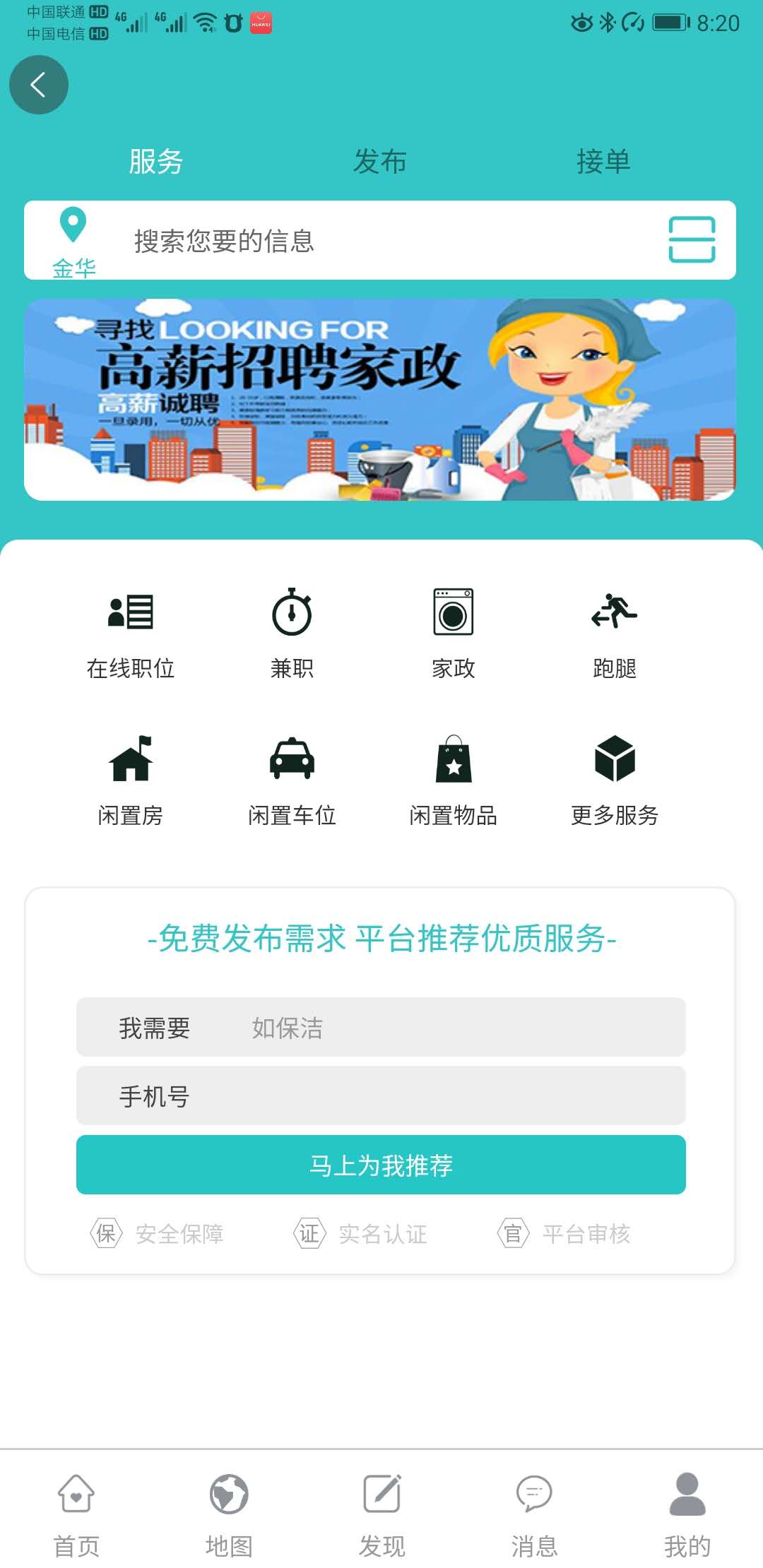This screenshot has height=1568, width=763.
Task: Tap the back arrow at top left
Action: coord(39,84)
